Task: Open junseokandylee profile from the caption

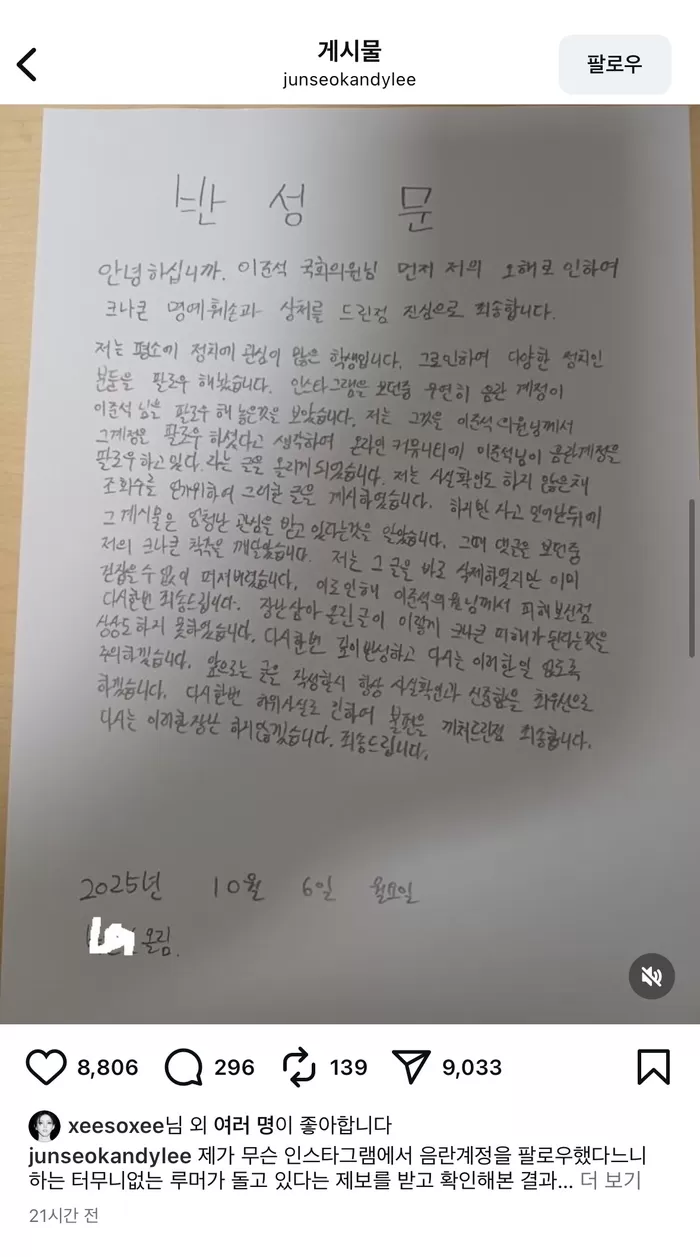Action: 129,1155
